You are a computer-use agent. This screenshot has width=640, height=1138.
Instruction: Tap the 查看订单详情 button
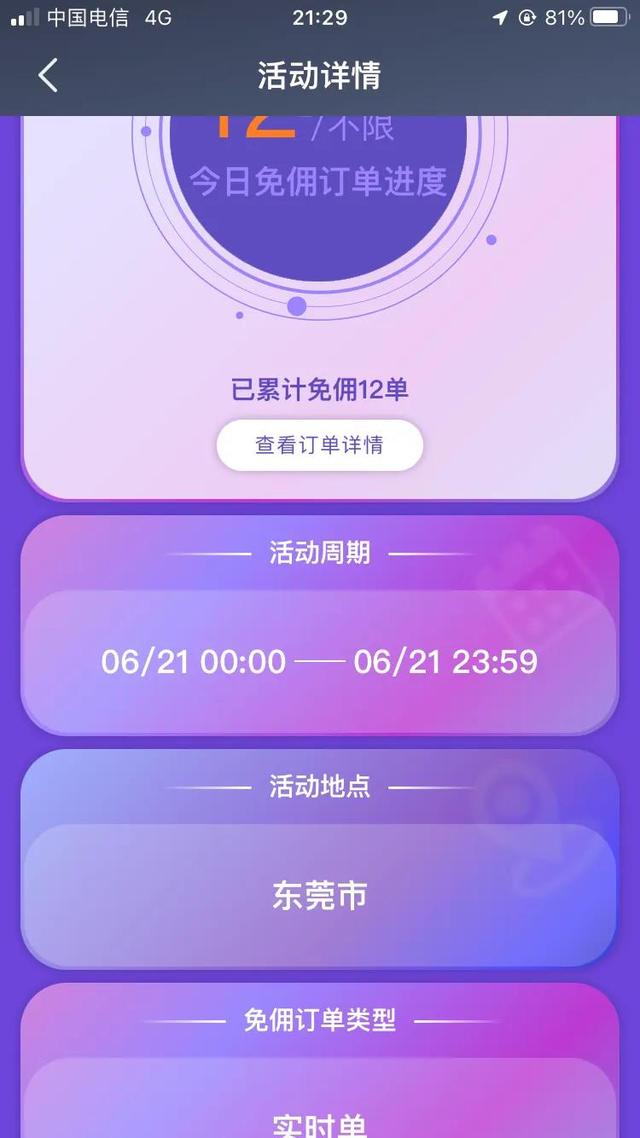(x=319, y=445)
